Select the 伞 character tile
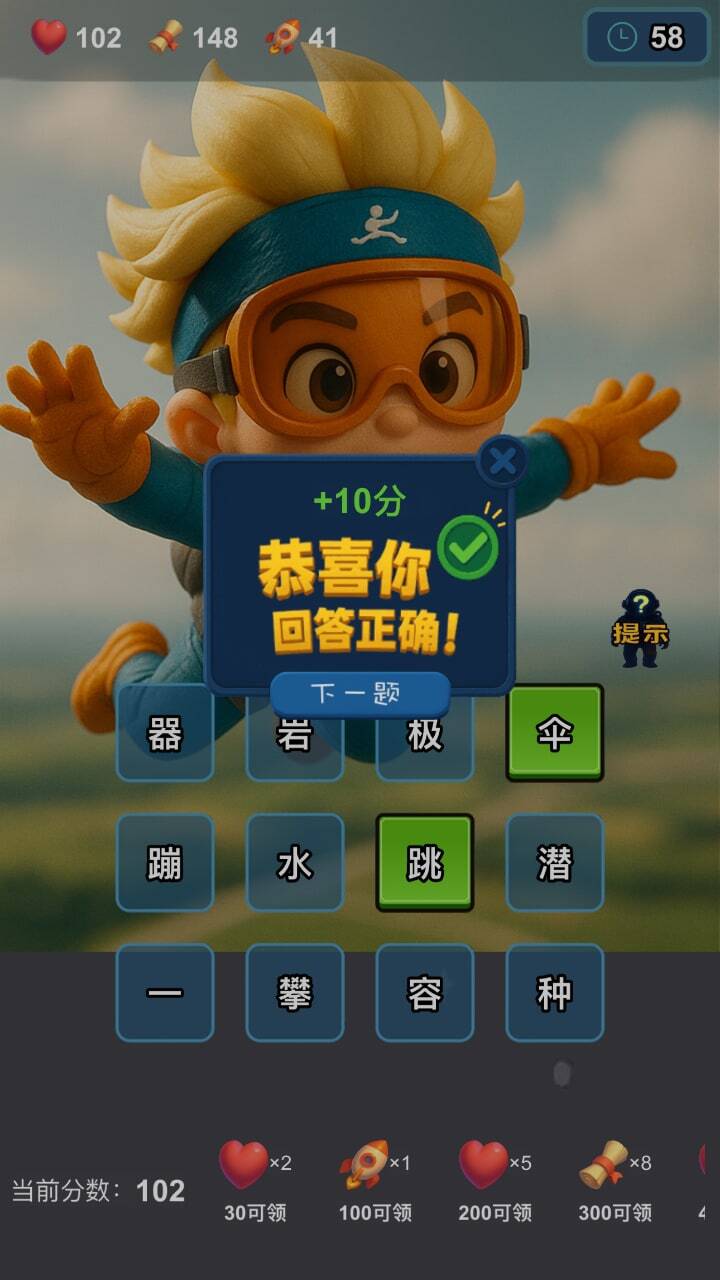Screen dimensions: 720x1280 [x=555, y=733]
